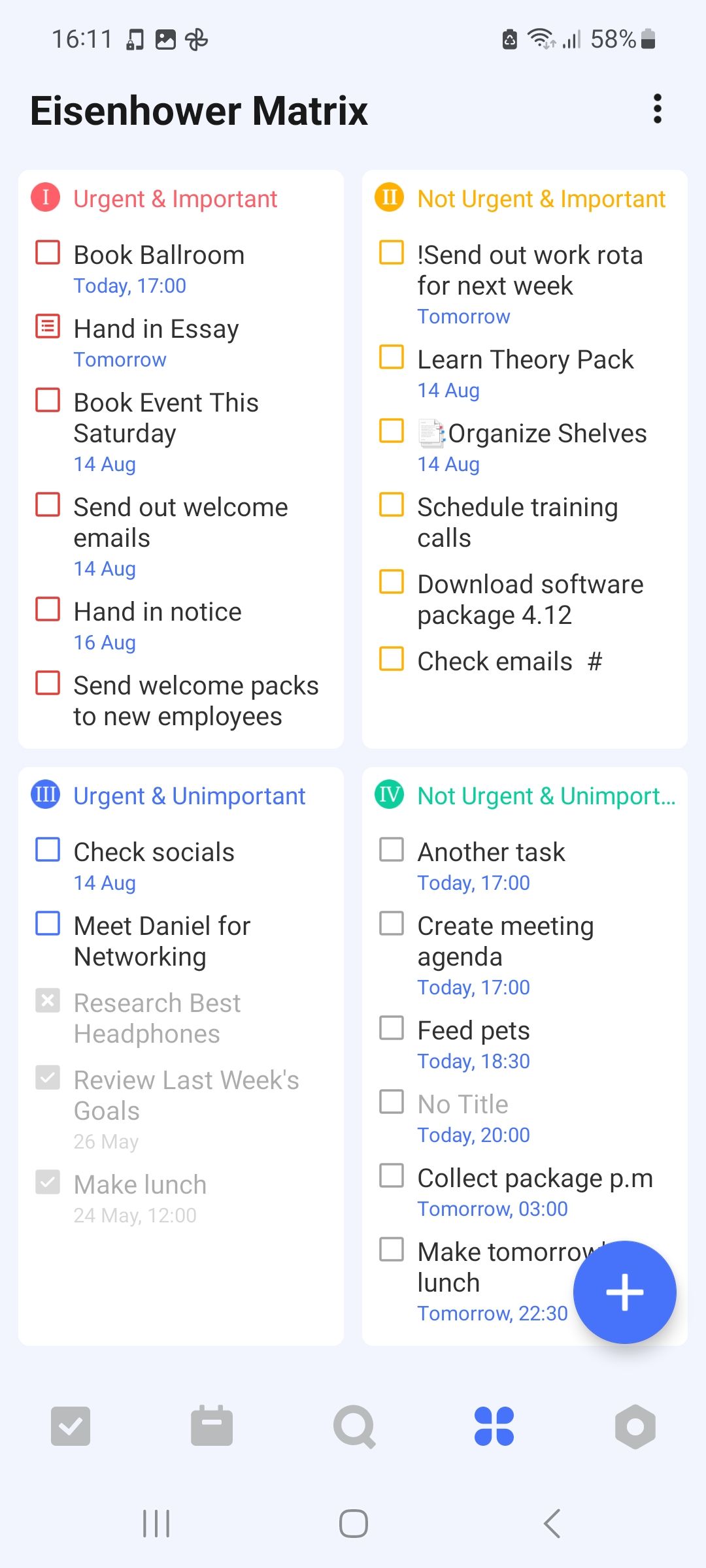Uncheck the completed Make lunch task
The width and height of the screenshot is (706, 1568).
click(x=48, y=1183)
